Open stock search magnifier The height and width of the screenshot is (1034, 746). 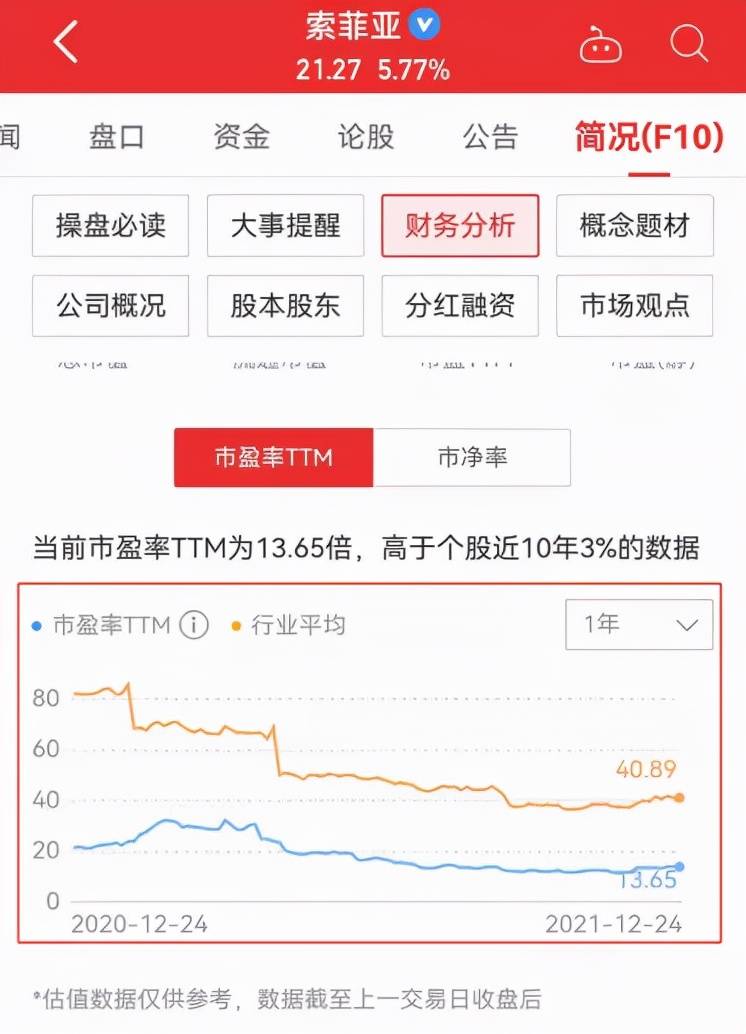(x=689, y=44)
